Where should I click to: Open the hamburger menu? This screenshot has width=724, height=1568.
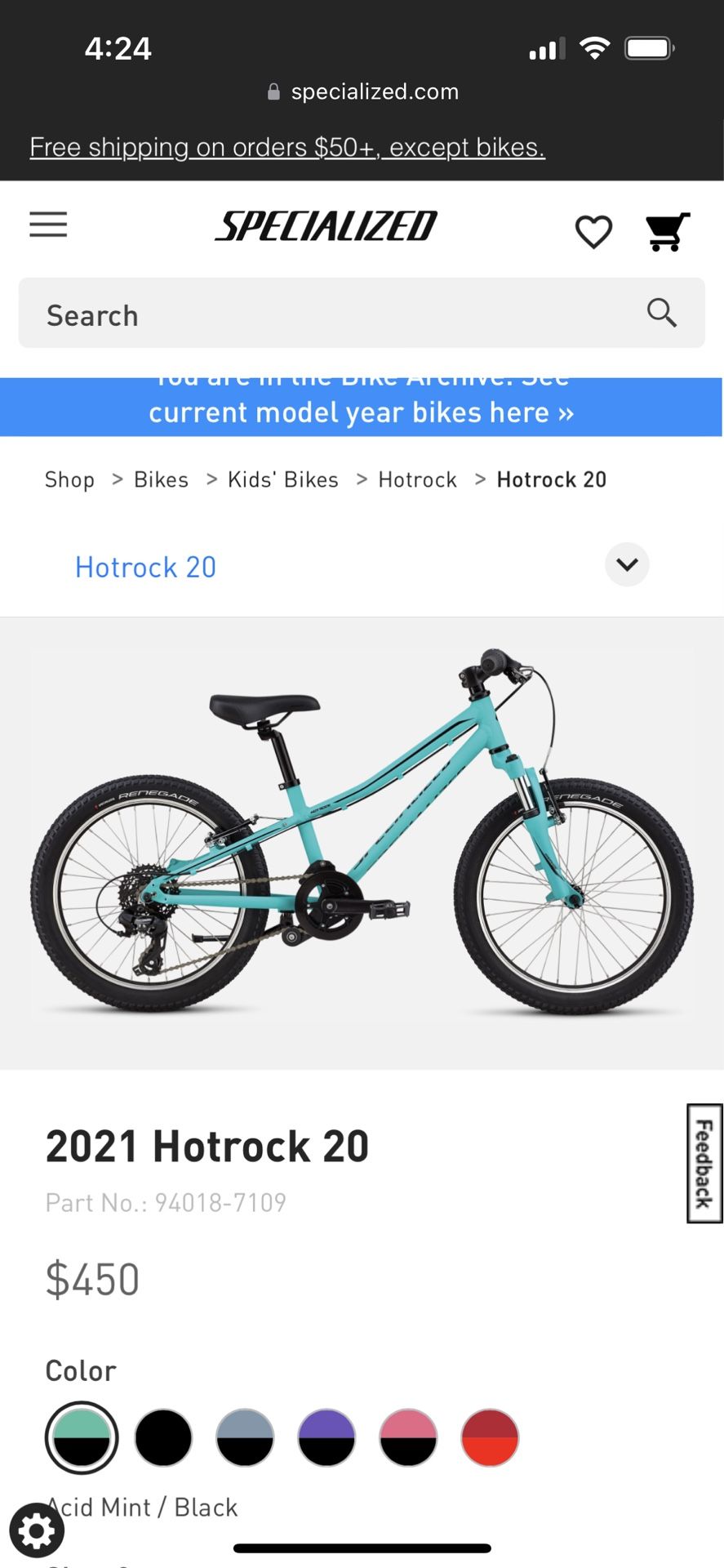click(48, 225)
